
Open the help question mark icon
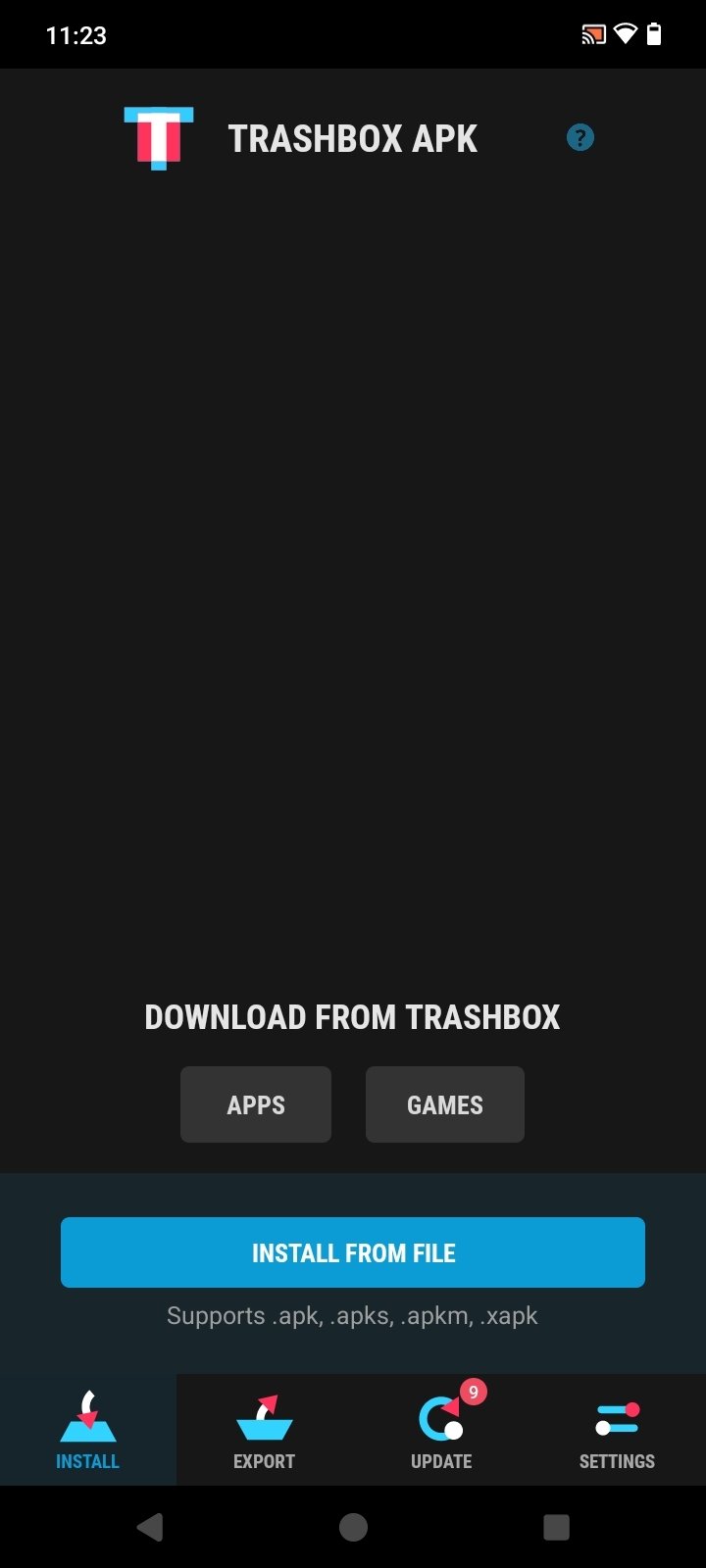coord(580,138)
